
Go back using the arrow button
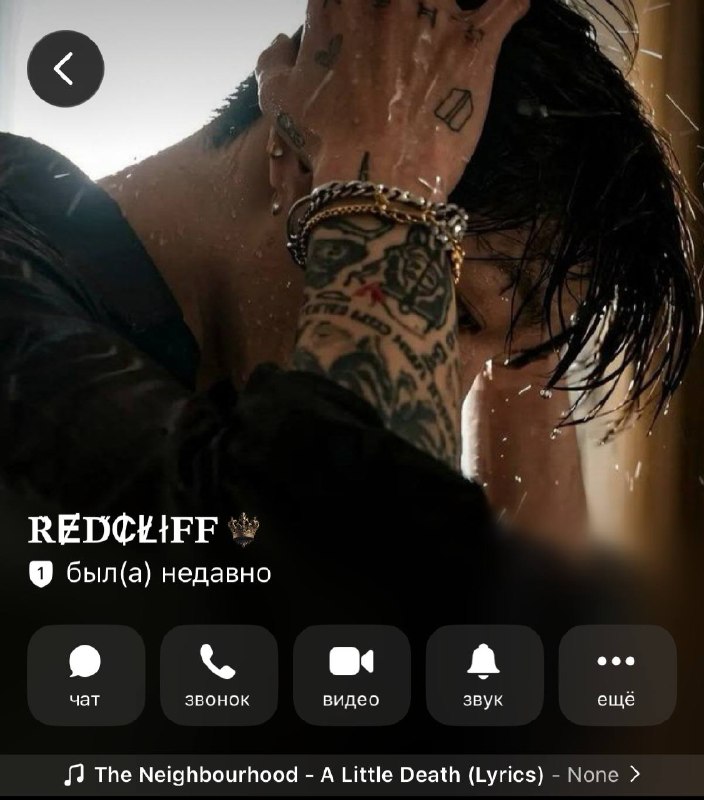(x=65, y=68)
